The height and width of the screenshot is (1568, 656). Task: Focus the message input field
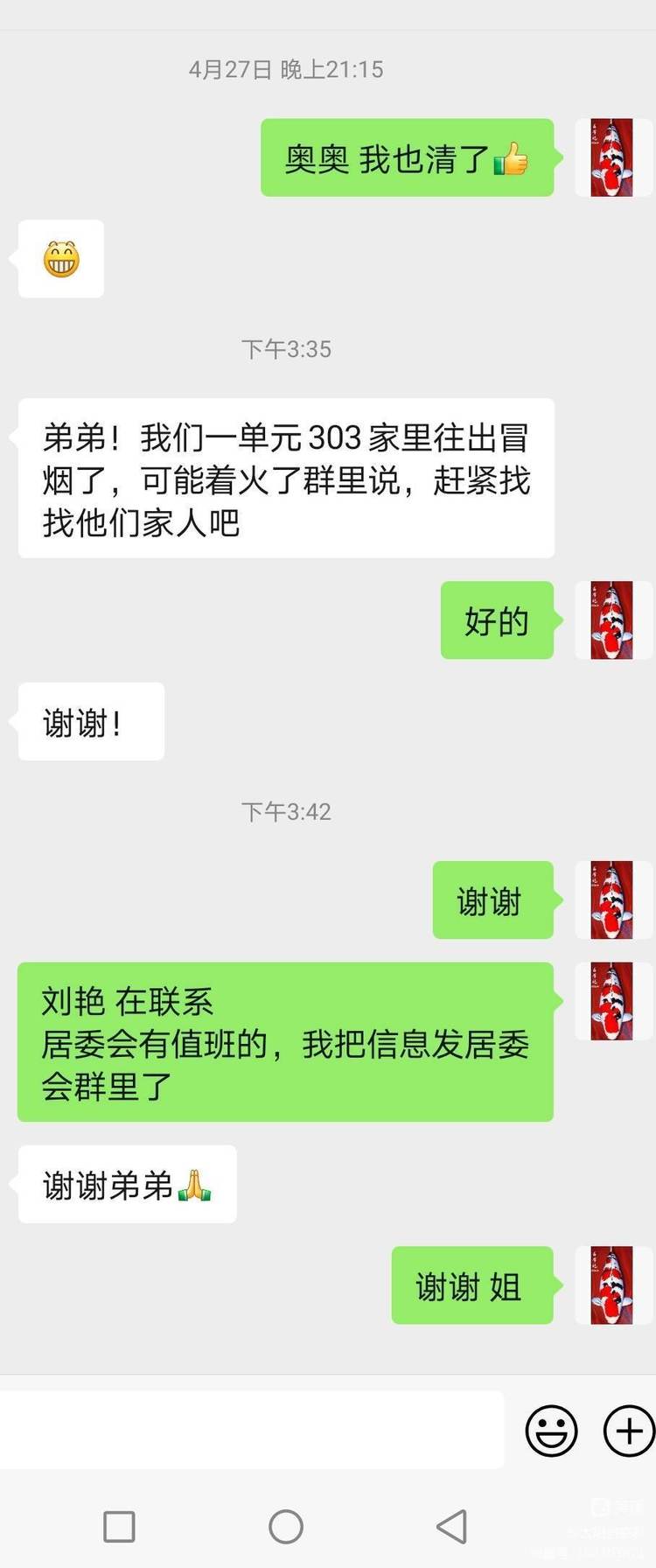pyautogui.click(x=252, y=1430)
